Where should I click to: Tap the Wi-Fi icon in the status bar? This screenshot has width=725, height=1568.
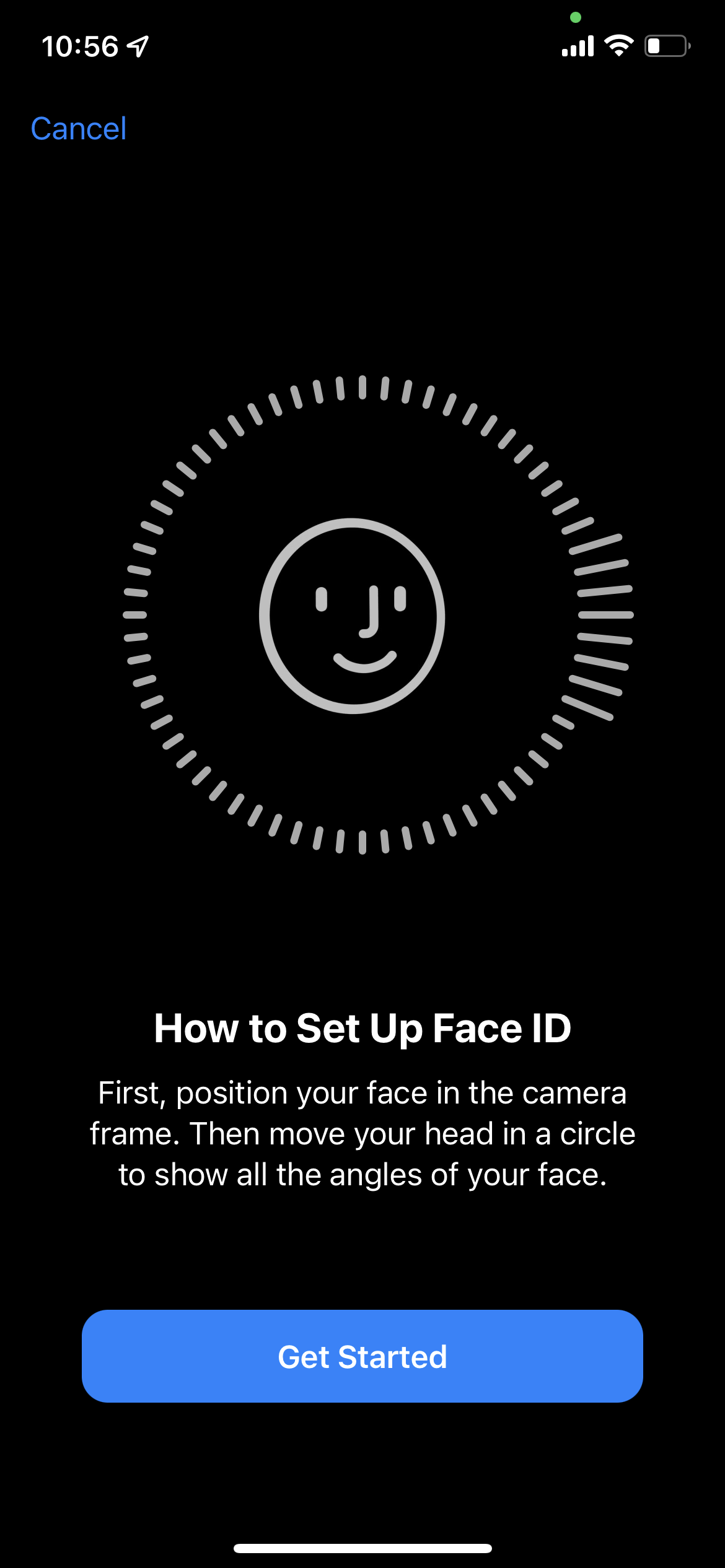coord(620,45)
